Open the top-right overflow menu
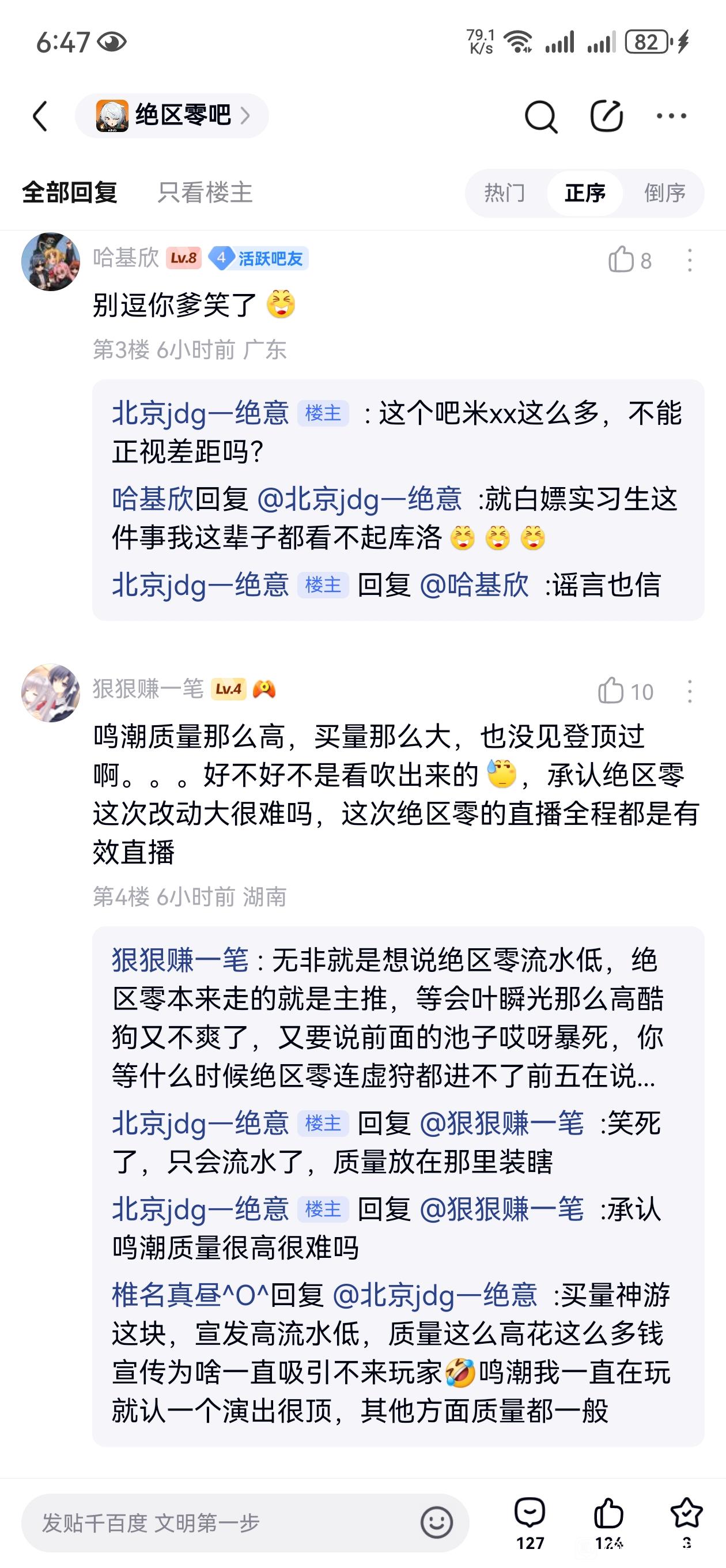 tap(671, 116)
